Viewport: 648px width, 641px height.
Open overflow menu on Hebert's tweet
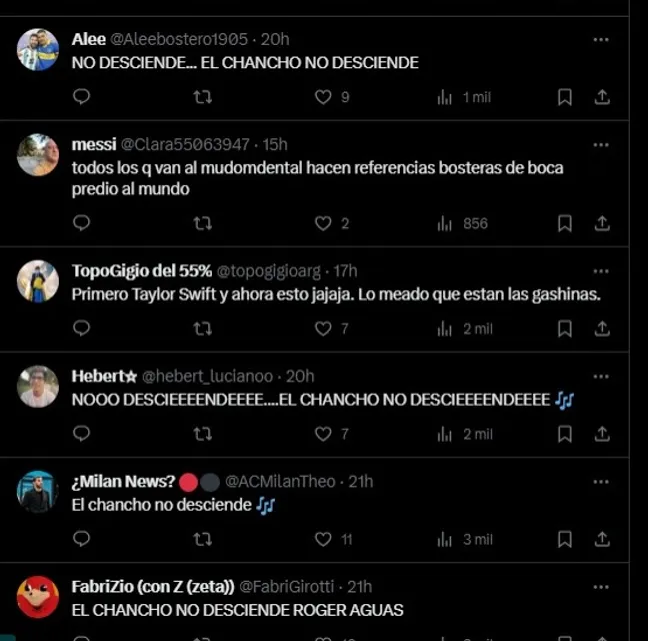point(601,376)
